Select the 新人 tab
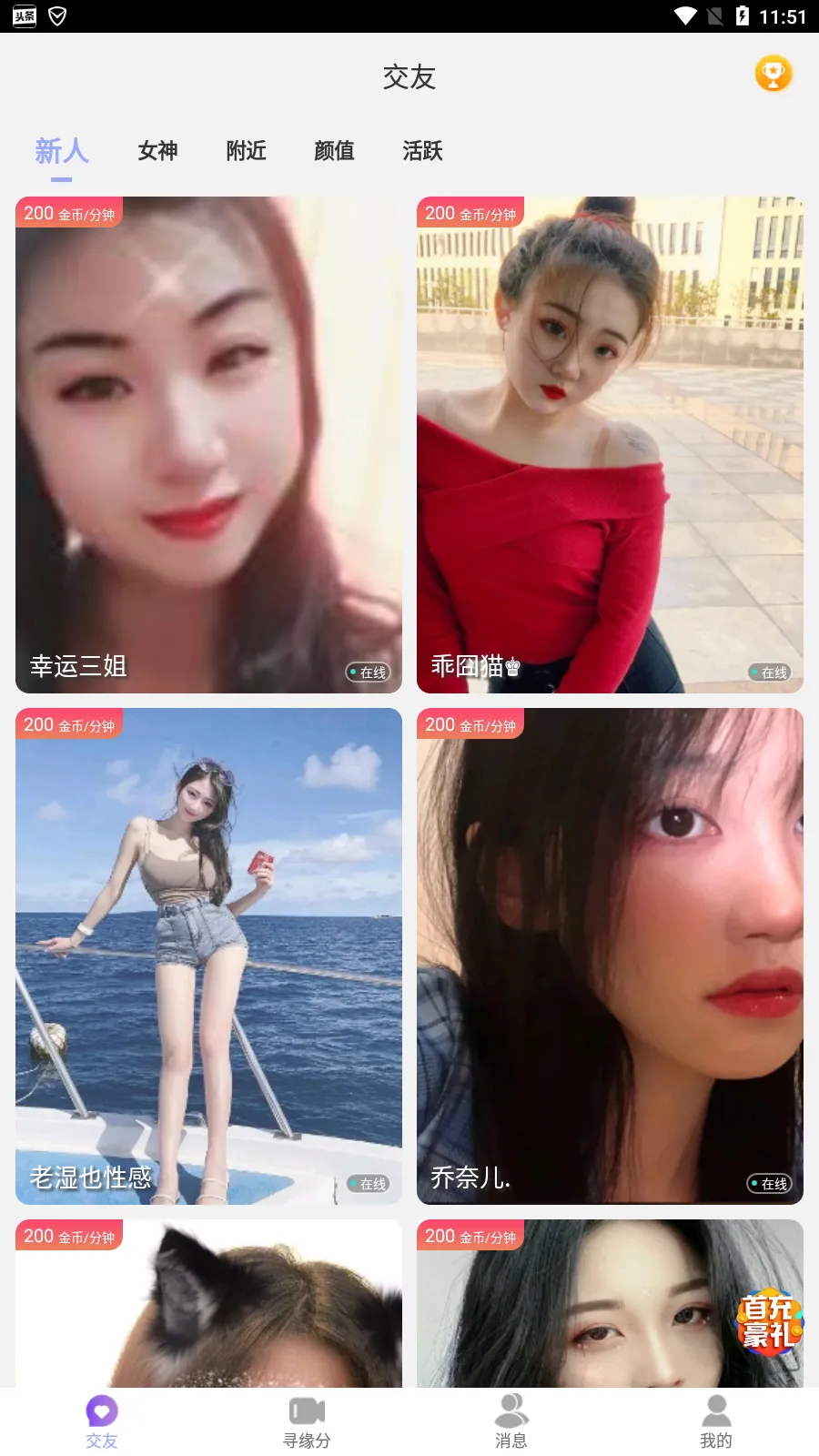 [61, 150]
